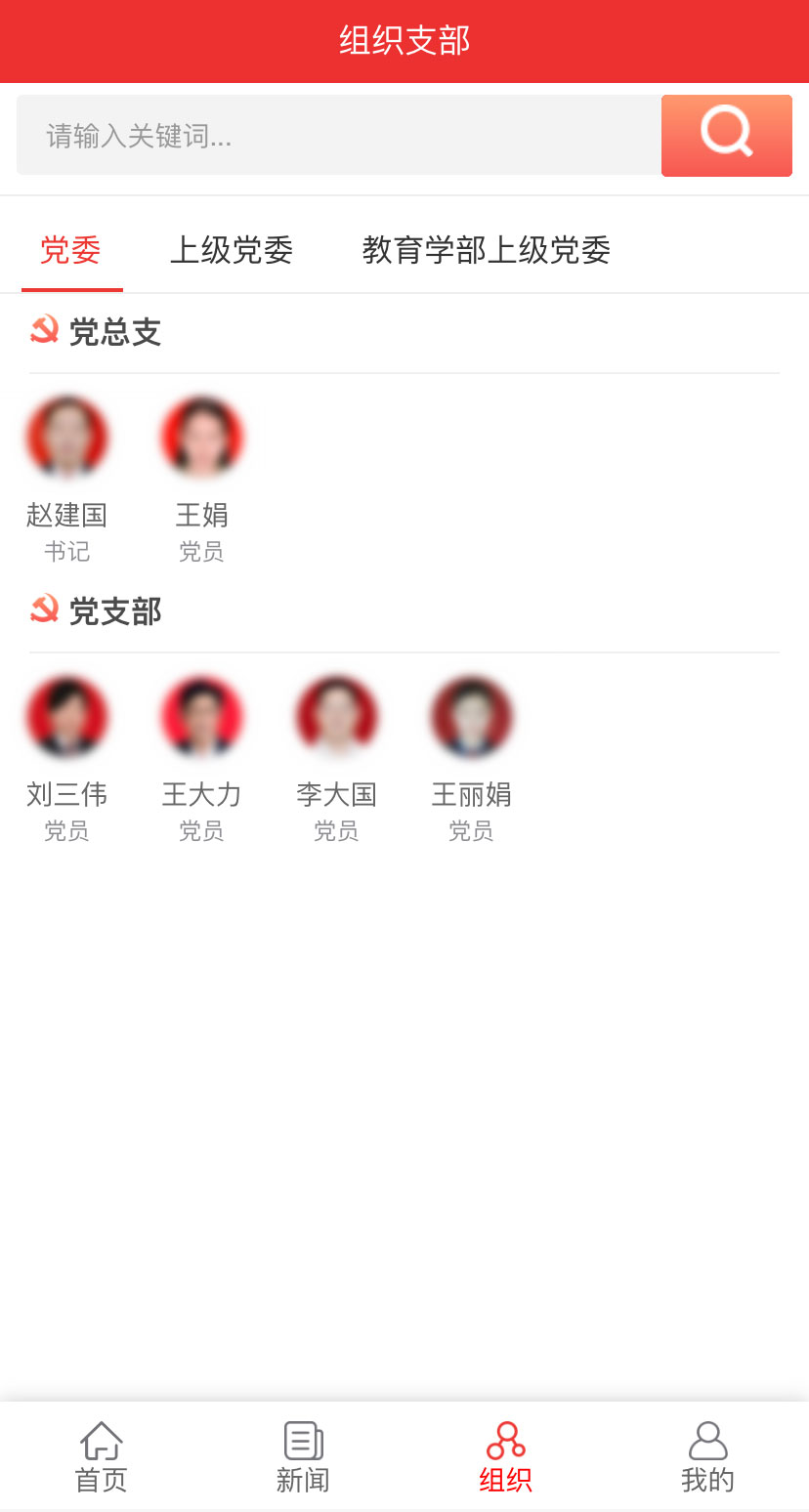Open 李大国's member profile
This screenshot has height=1512, width=809.
336,716
